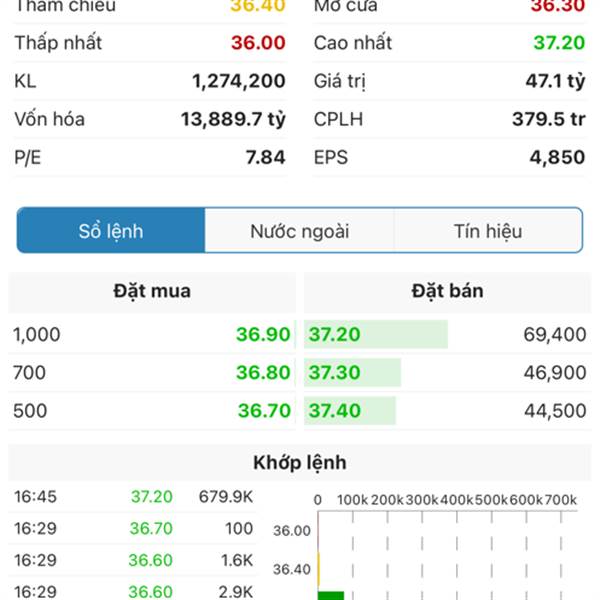
Task: Switch to the Nước ngoài tab
Action: [x=300, y=231]
